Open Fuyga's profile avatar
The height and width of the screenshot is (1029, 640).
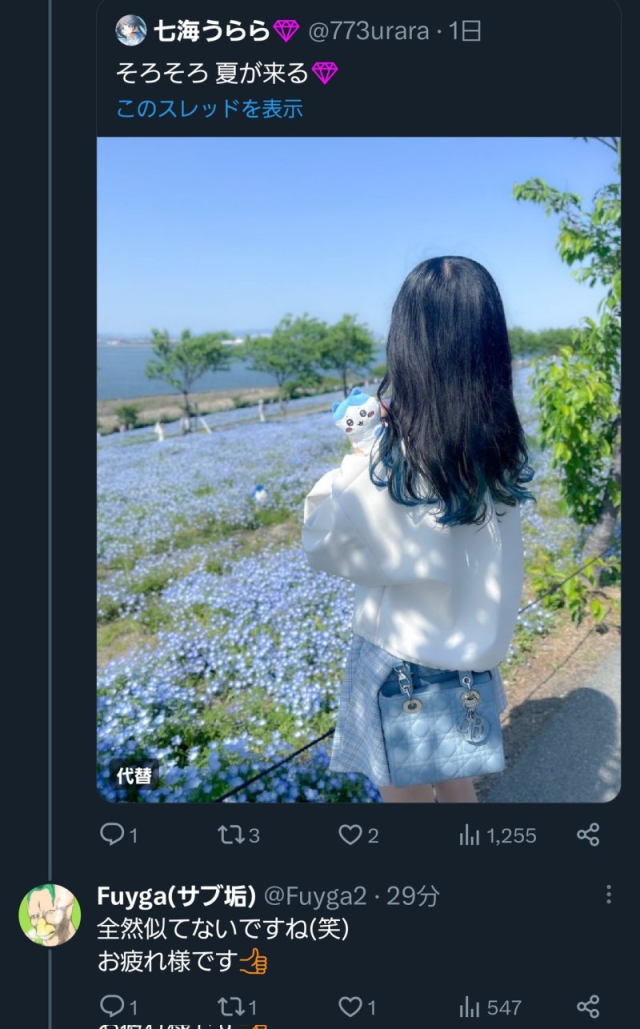(49, 915)
